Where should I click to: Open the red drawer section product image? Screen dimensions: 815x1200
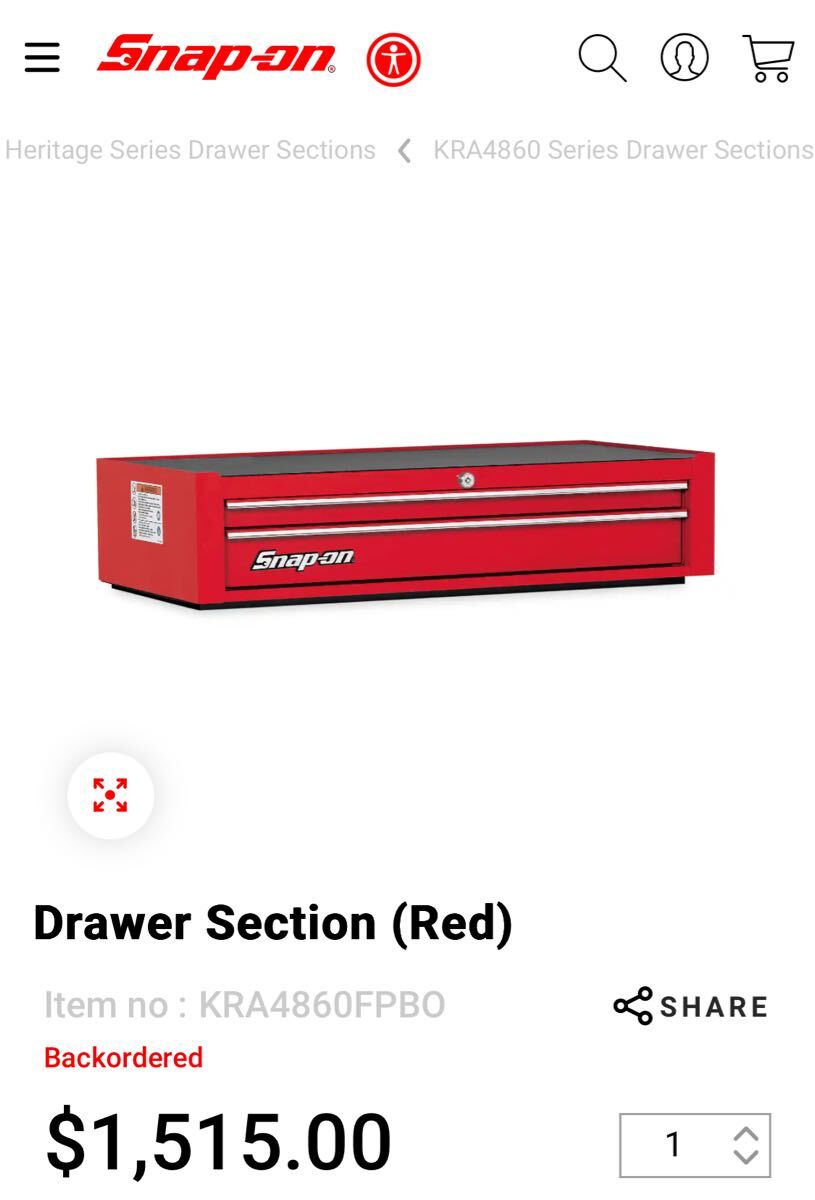(x=405, y=525)
